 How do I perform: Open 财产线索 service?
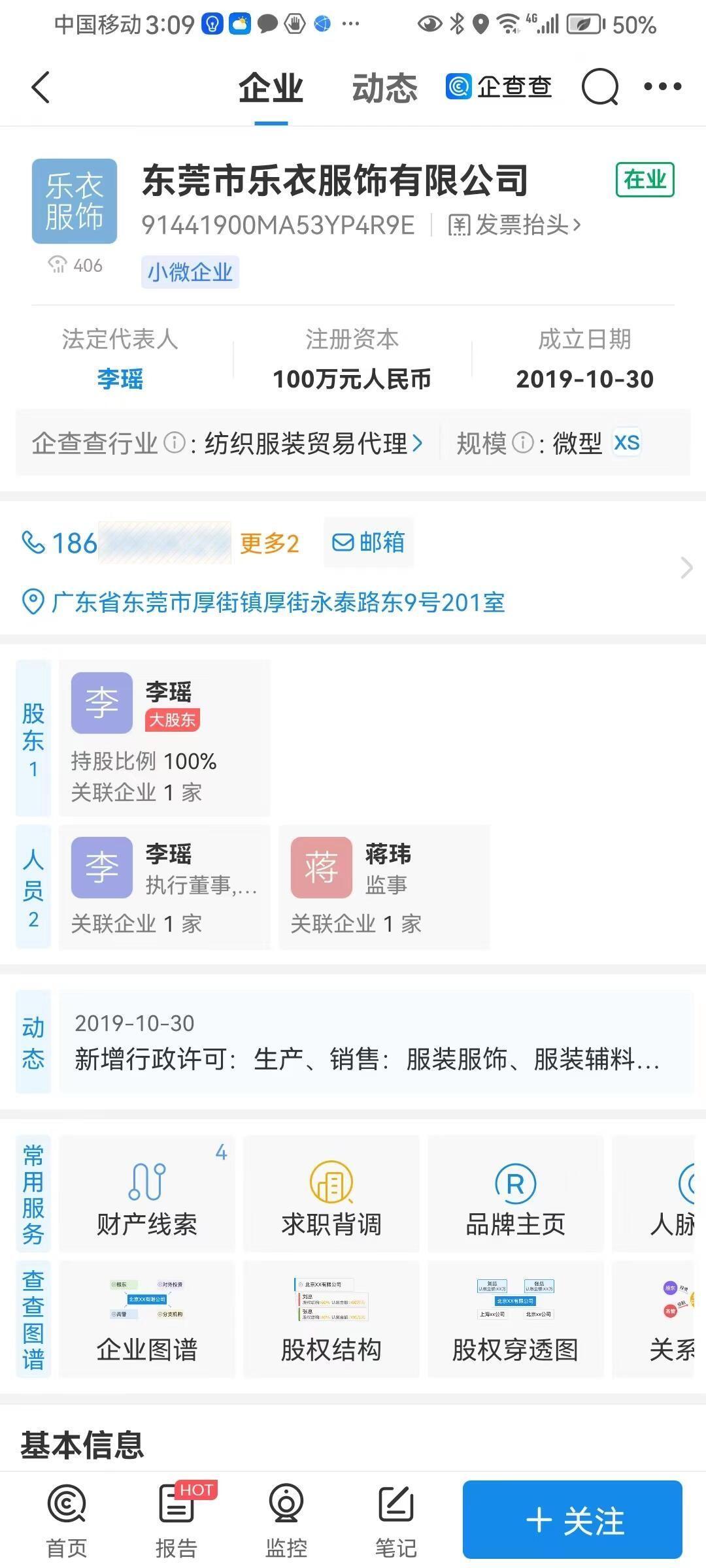pos(147,1195)
